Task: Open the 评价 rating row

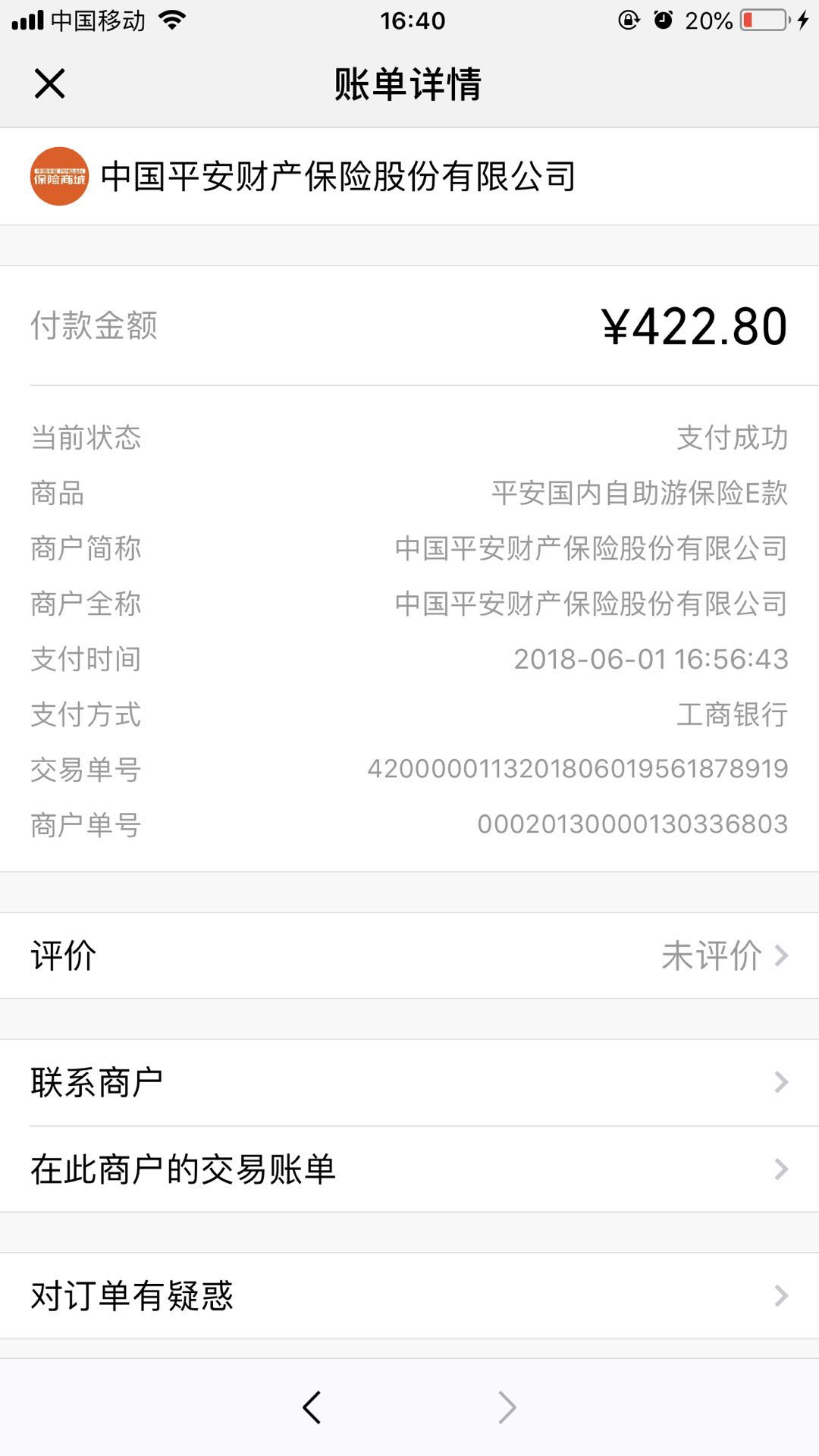Action: coord(409,955)
